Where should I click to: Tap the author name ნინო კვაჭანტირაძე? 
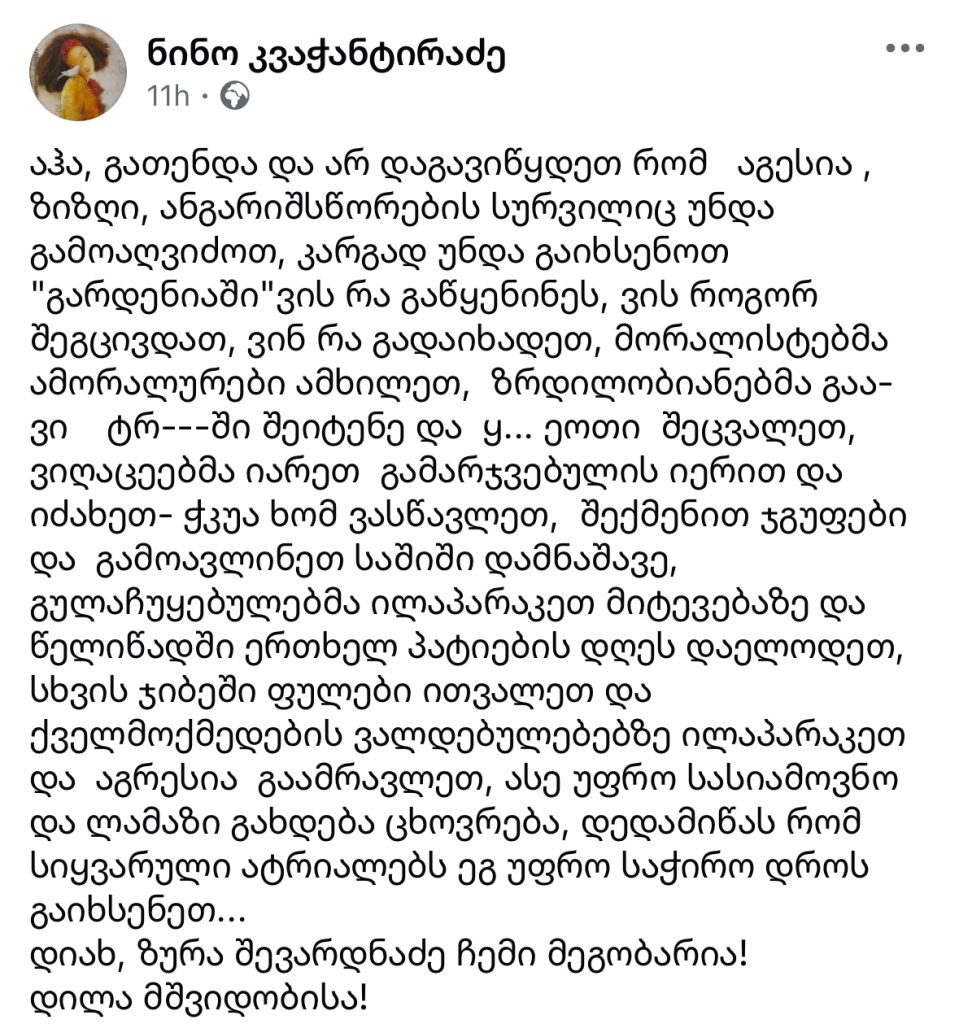pyautogui.click(x=325, y=56)
